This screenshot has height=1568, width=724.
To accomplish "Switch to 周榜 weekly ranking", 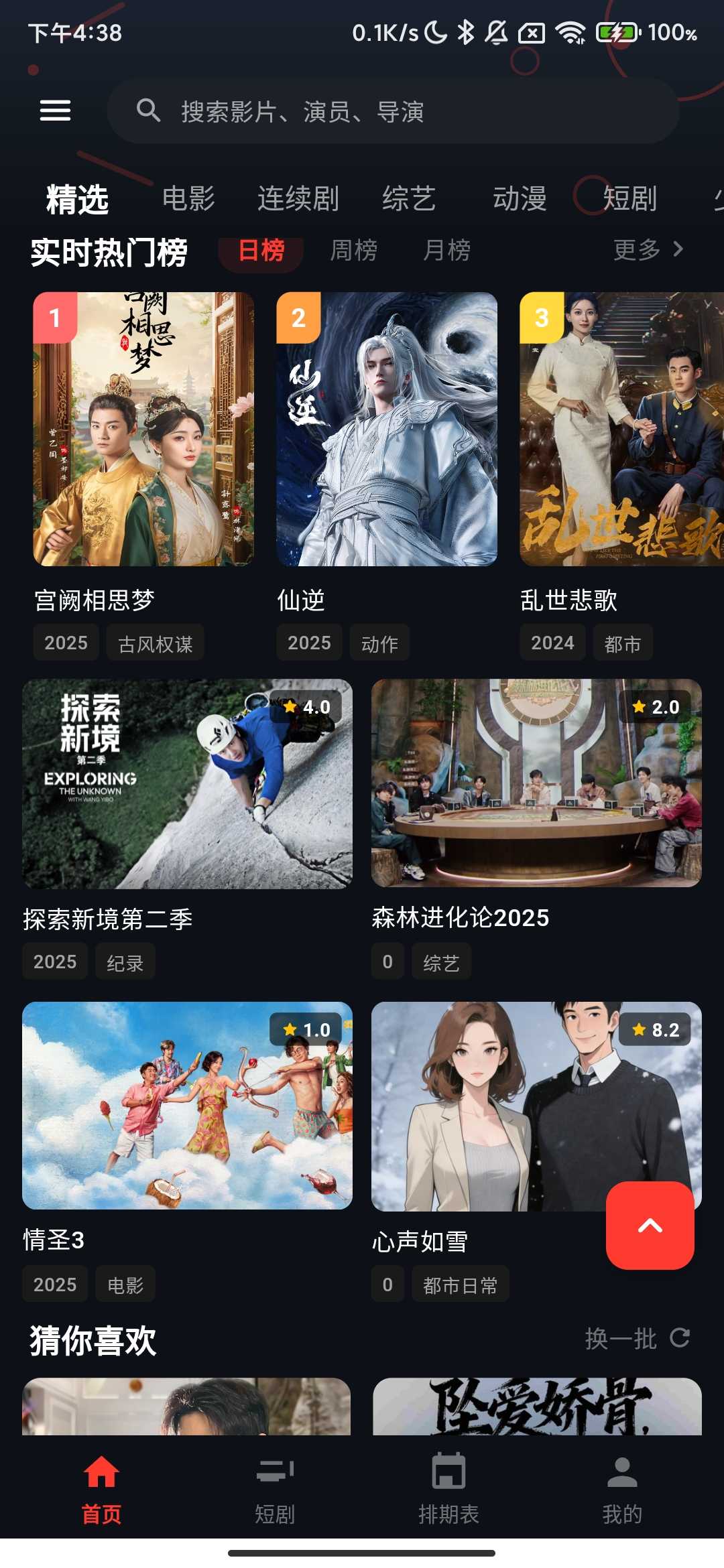I will coord(354,250).
